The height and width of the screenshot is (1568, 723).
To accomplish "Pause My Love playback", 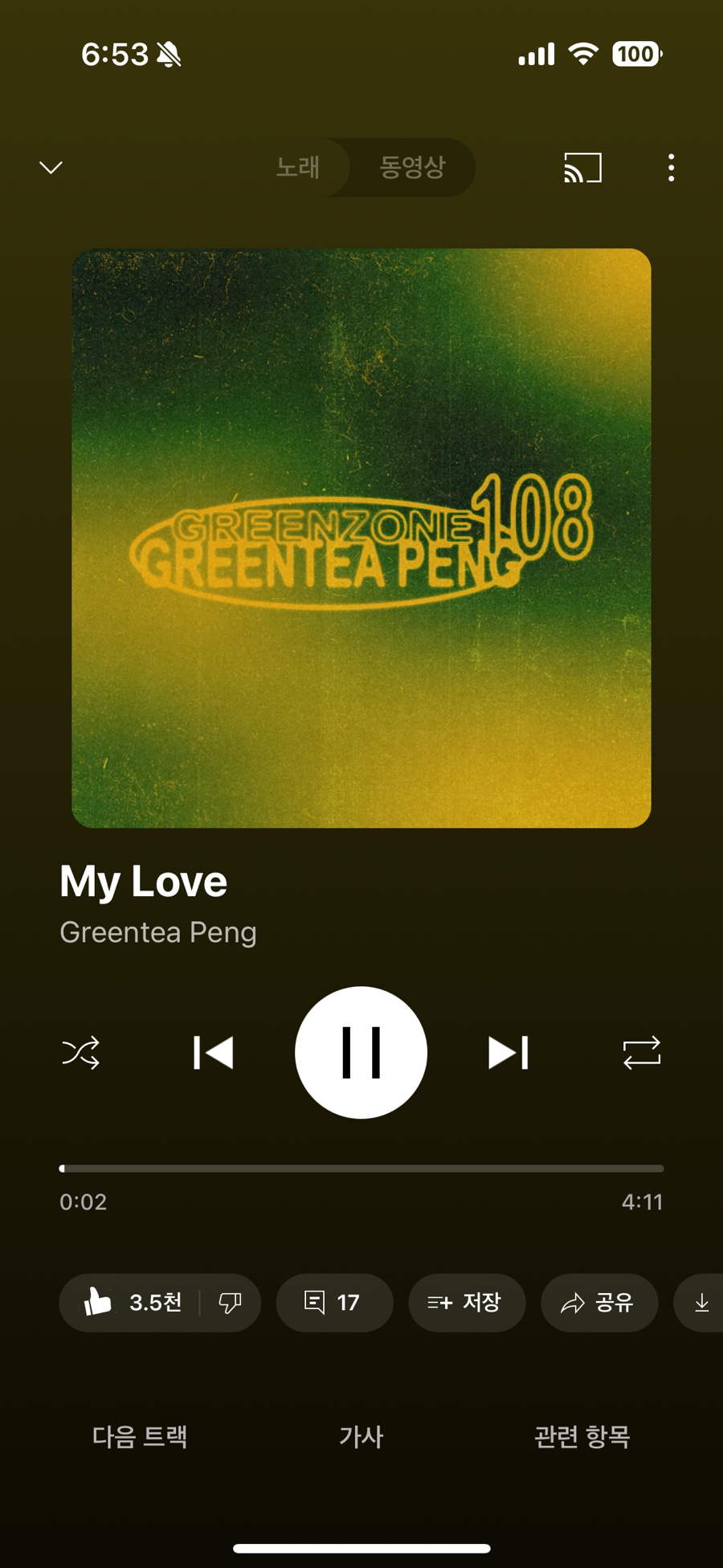I will 361,1052.
